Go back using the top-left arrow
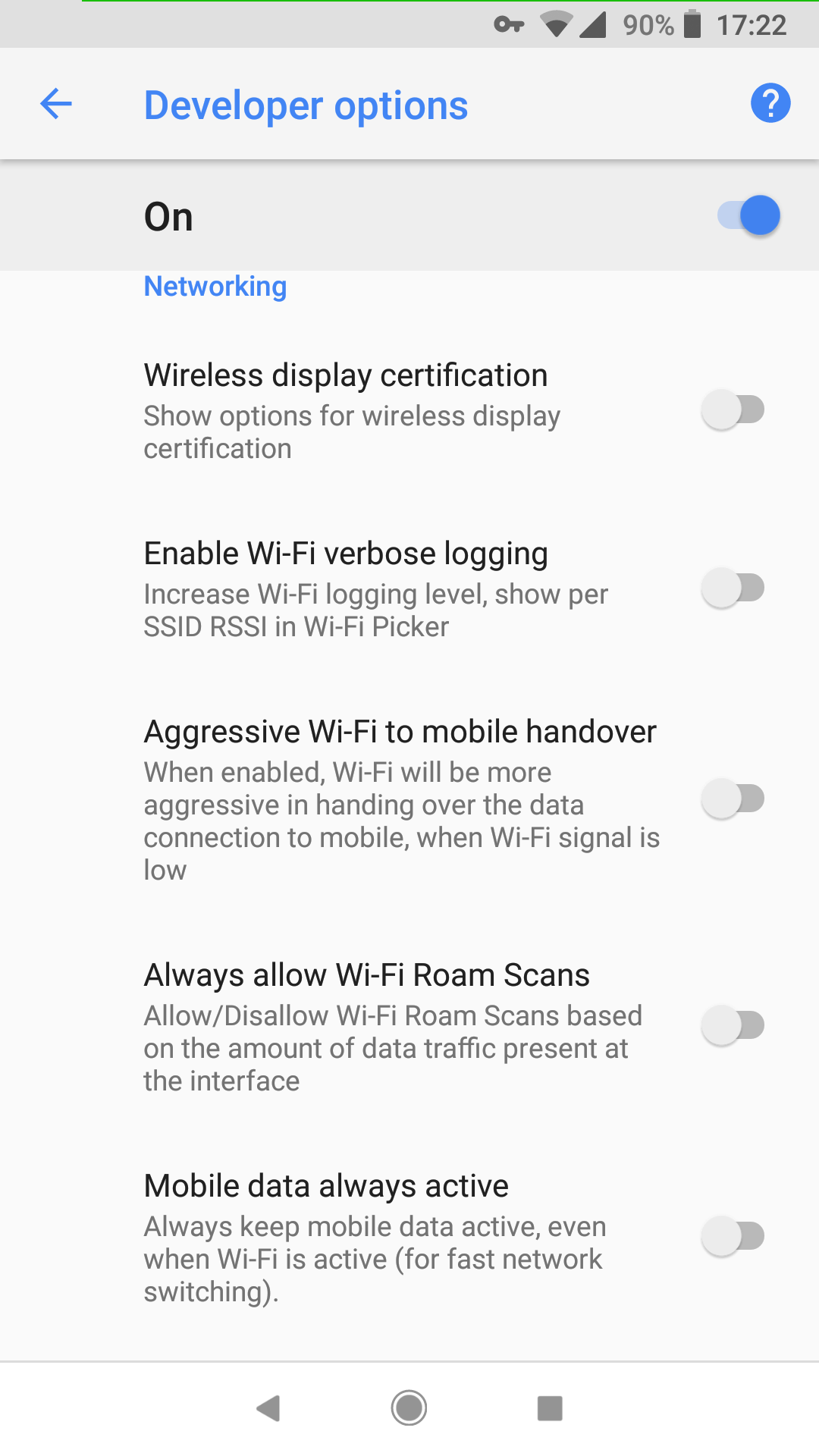819x1456 pixels. [56, 104]
